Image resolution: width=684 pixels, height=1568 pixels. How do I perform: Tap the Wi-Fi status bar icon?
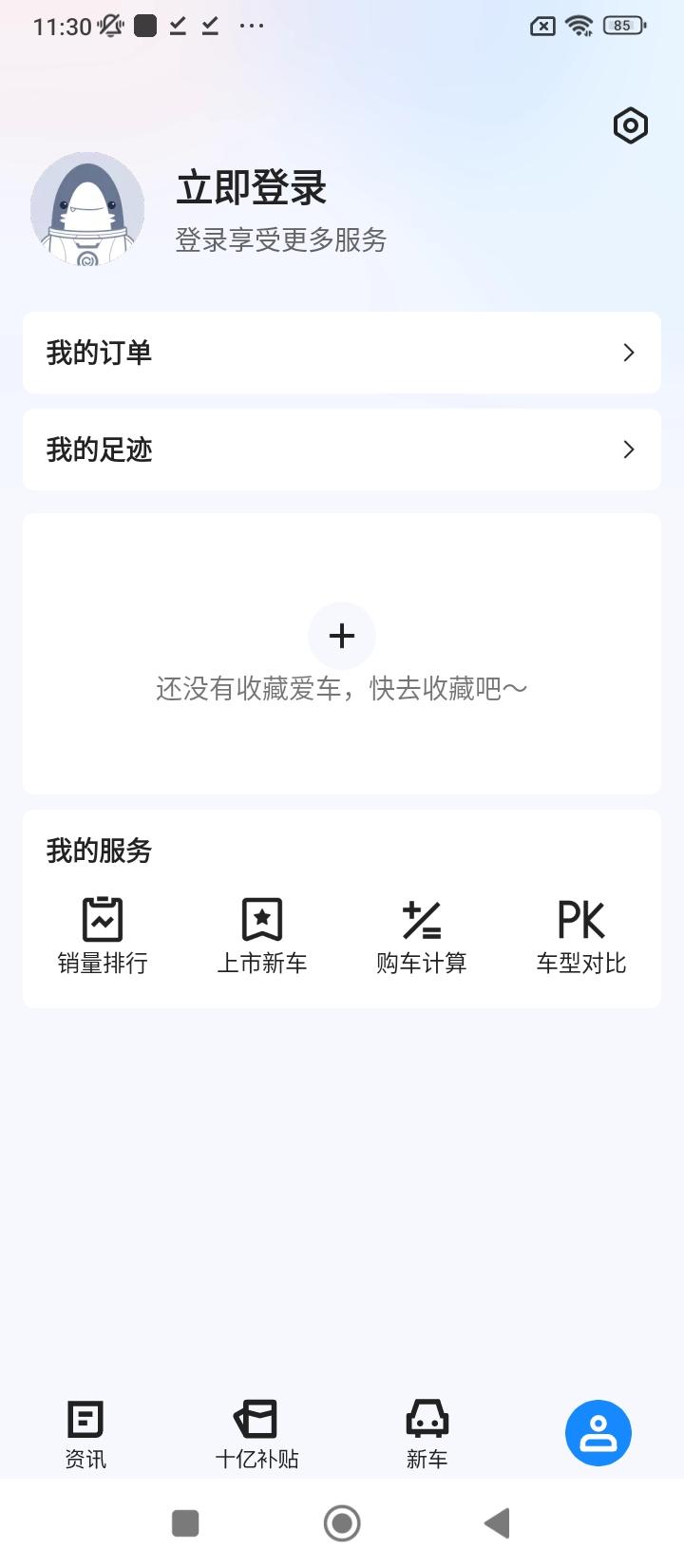tap(581, 26)
